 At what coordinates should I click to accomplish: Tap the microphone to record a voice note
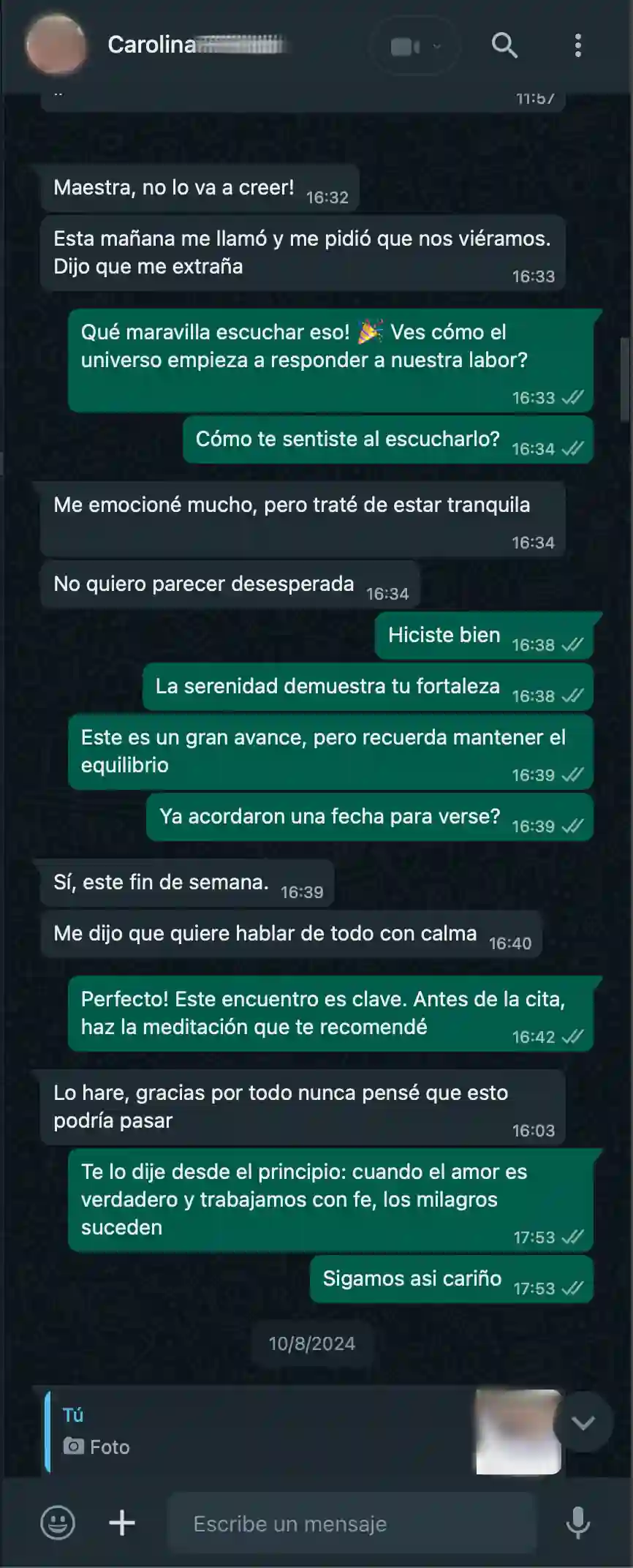pyautogui.click(x=578, y=1523)
